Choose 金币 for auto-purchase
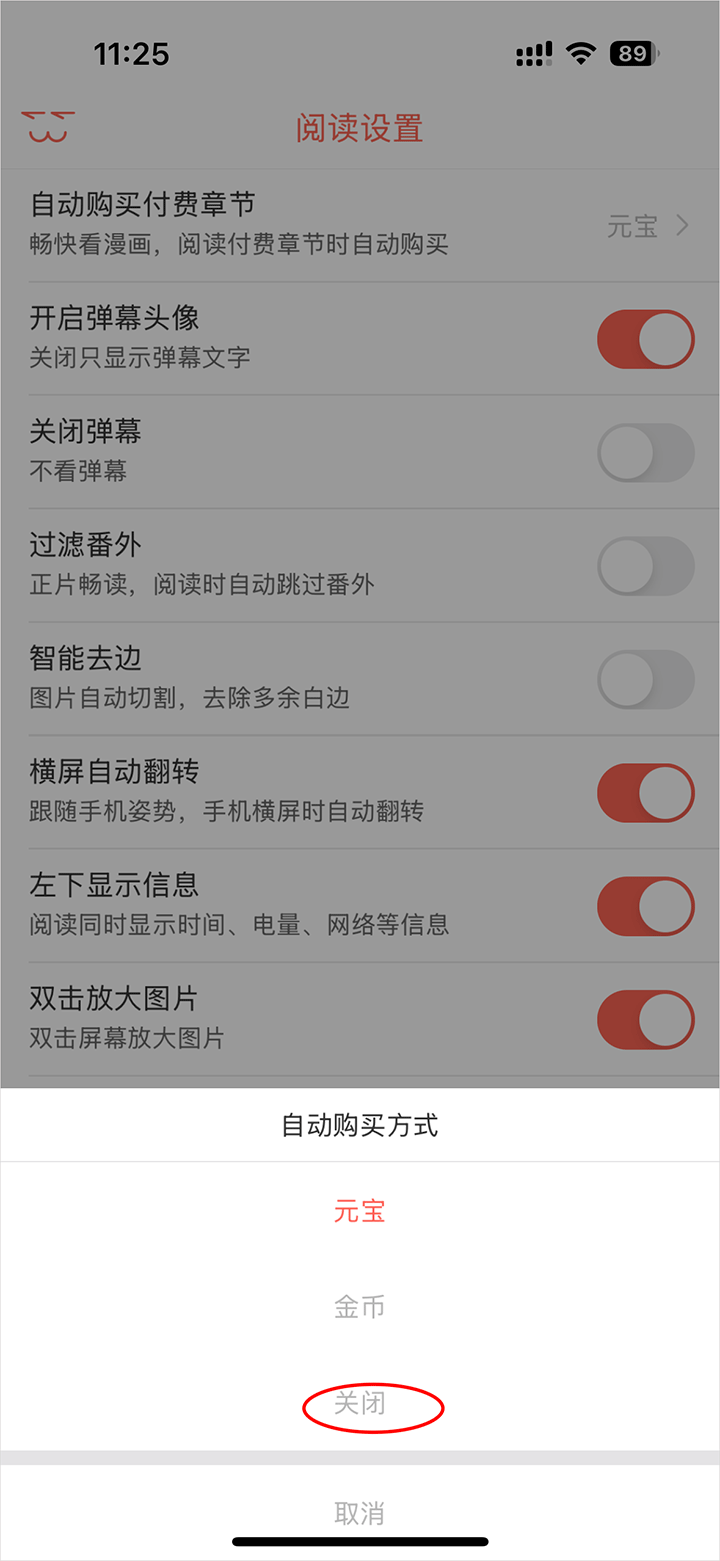The width and height of the screenshot is (720, 1561). pos(360,1307)
